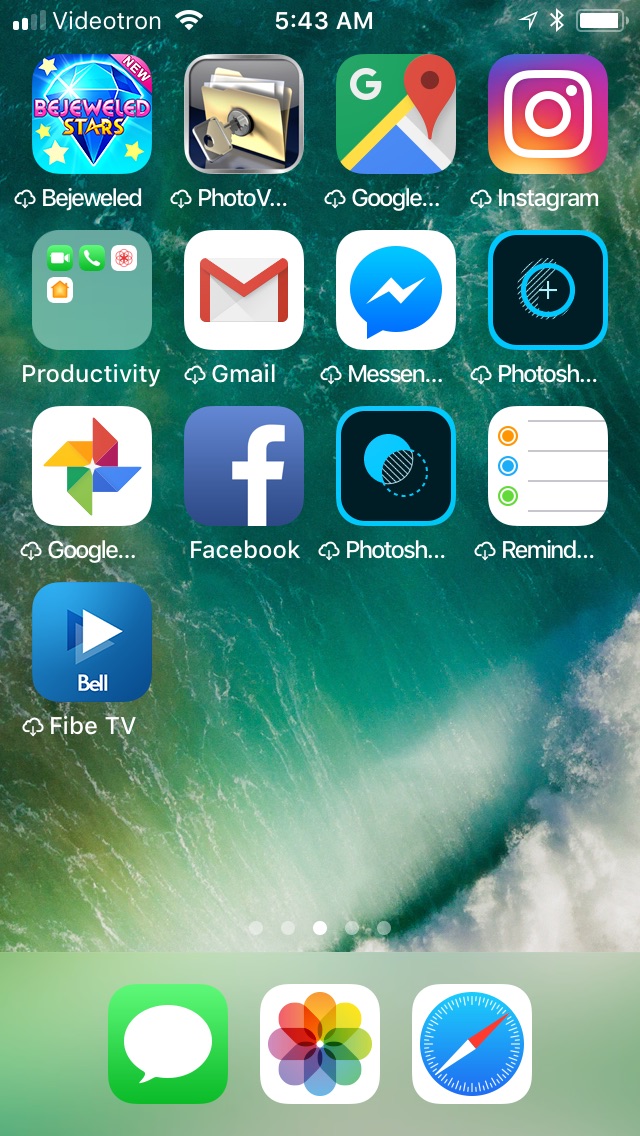Launch the PhotoVault app
640x1136 pixels.
tap(244, 114)
